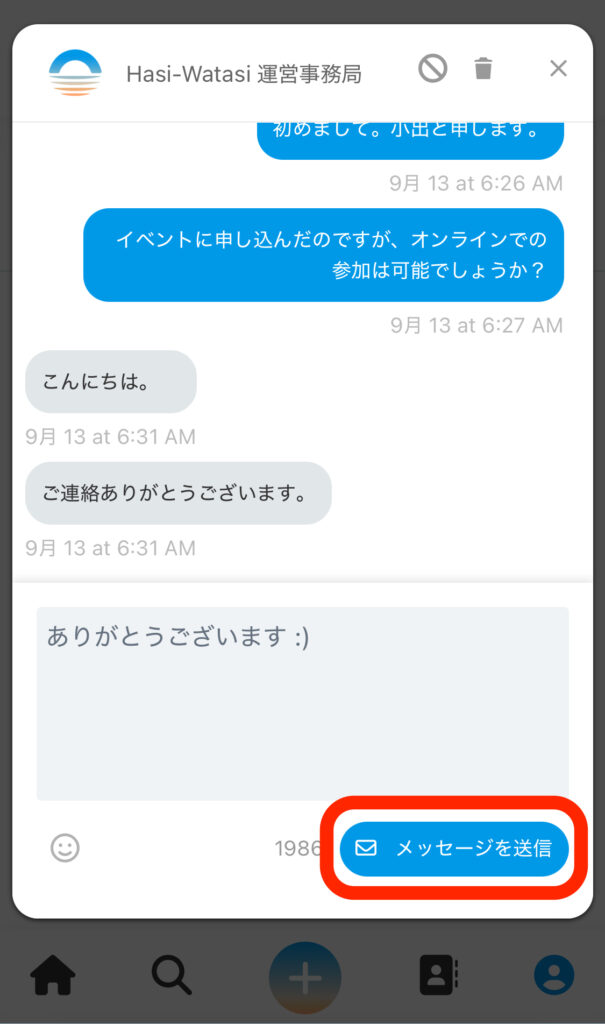Screen dimensions: 605x1024
Task: Send message with メッセージを送信 button
Action: pyautogui.click(x=454, y=848)
